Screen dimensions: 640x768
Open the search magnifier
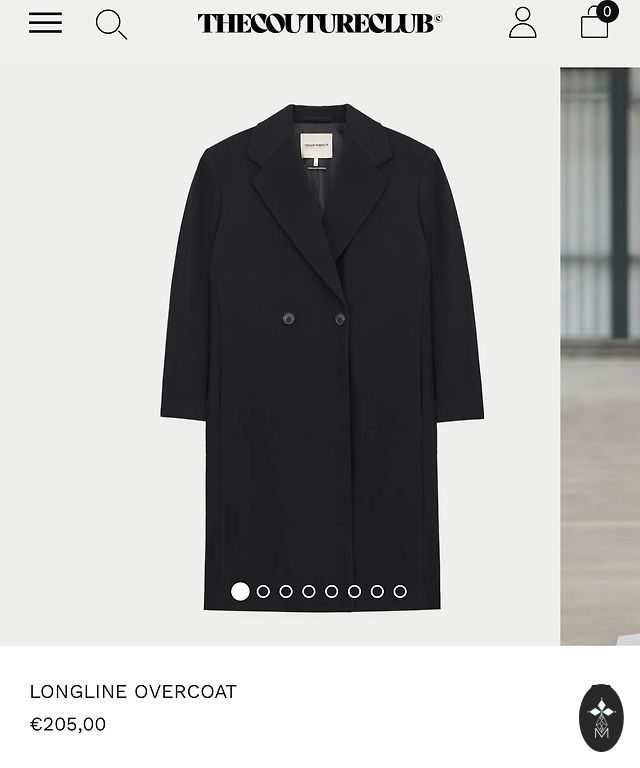(111, 24)
